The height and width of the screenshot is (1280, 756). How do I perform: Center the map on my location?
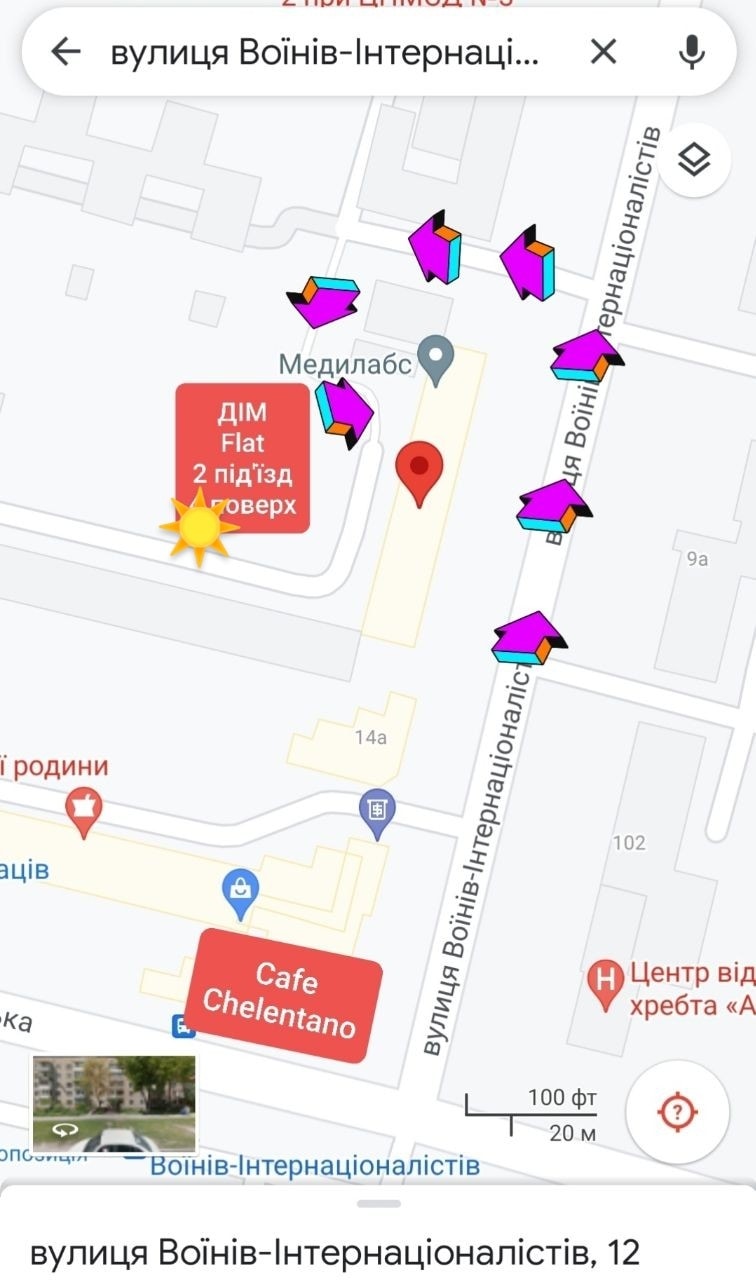pyautogui.click(x=678, y=1111)
